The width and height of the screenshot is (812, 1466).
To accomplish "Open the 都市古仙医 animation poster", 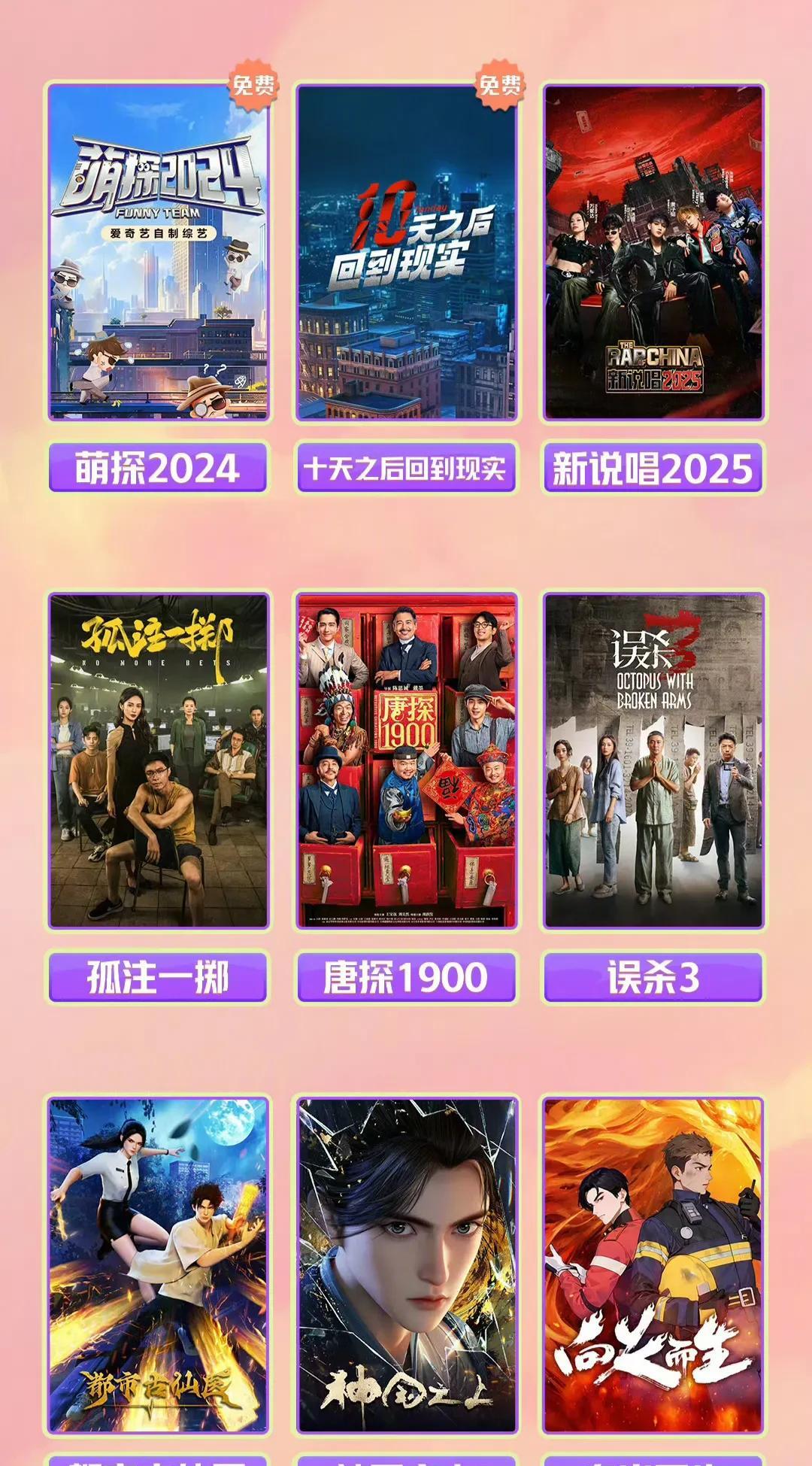I will tap(158, 1264).
